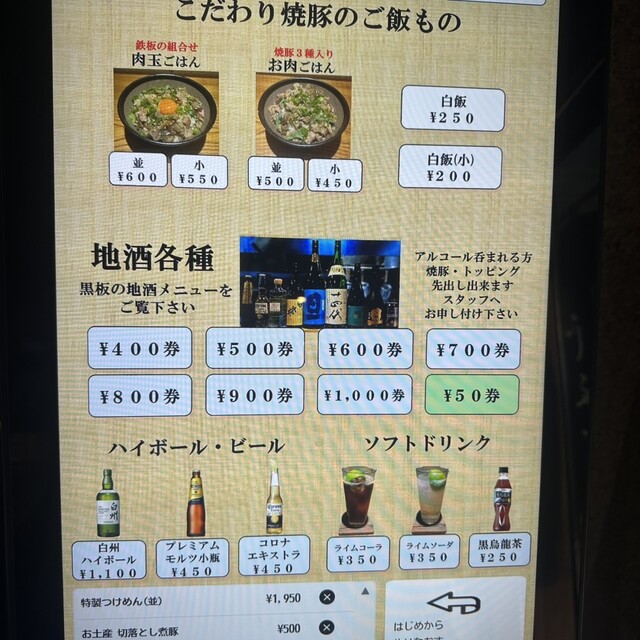Add 白飯 for ¥250
This screenshot has height=640, width=640.
[452, 108]
